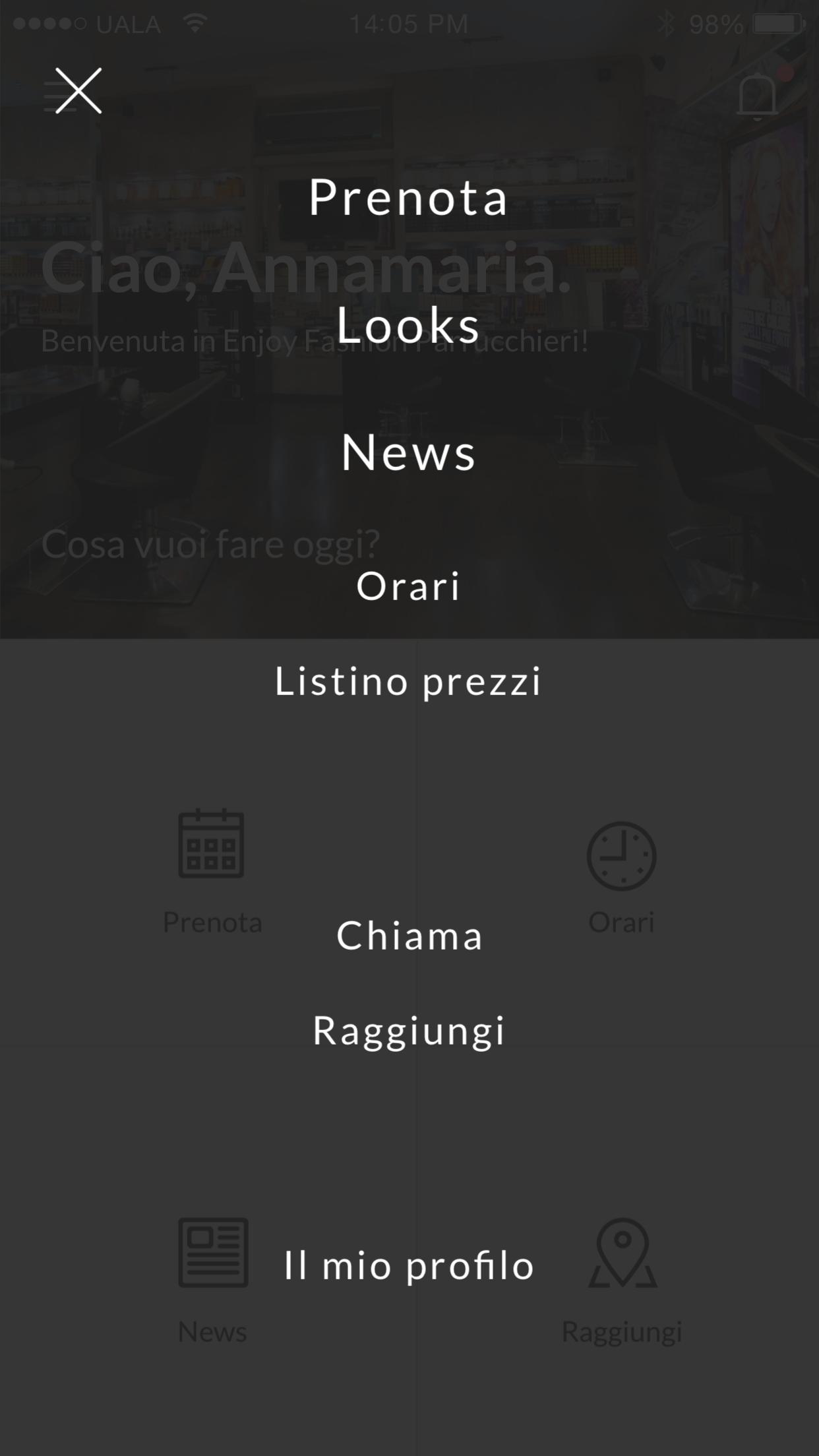Select Orari from the overlay menu
The height and width of the screenshot is (1456, 819).
(408, 586)
